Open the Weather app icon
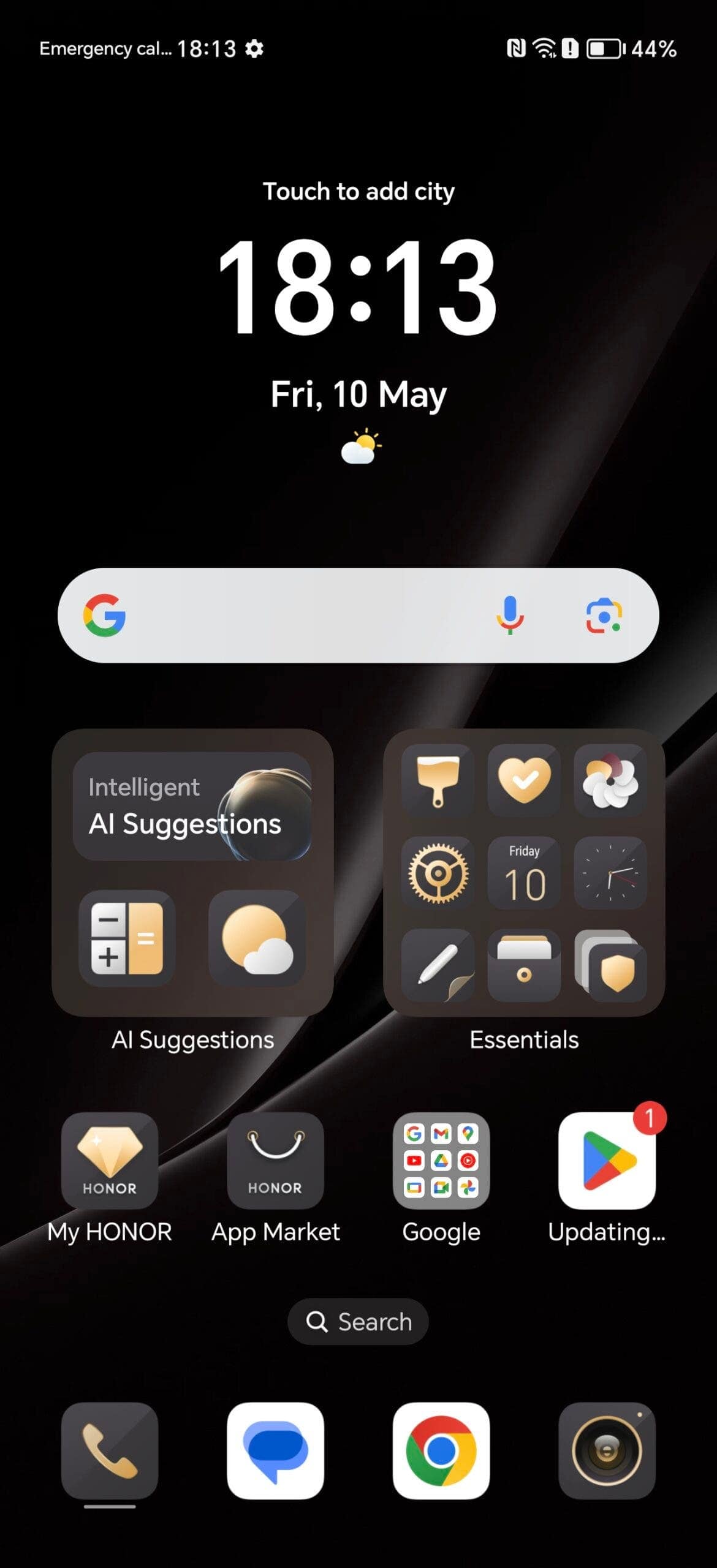Screen dimensions: 717x1568 257,938
